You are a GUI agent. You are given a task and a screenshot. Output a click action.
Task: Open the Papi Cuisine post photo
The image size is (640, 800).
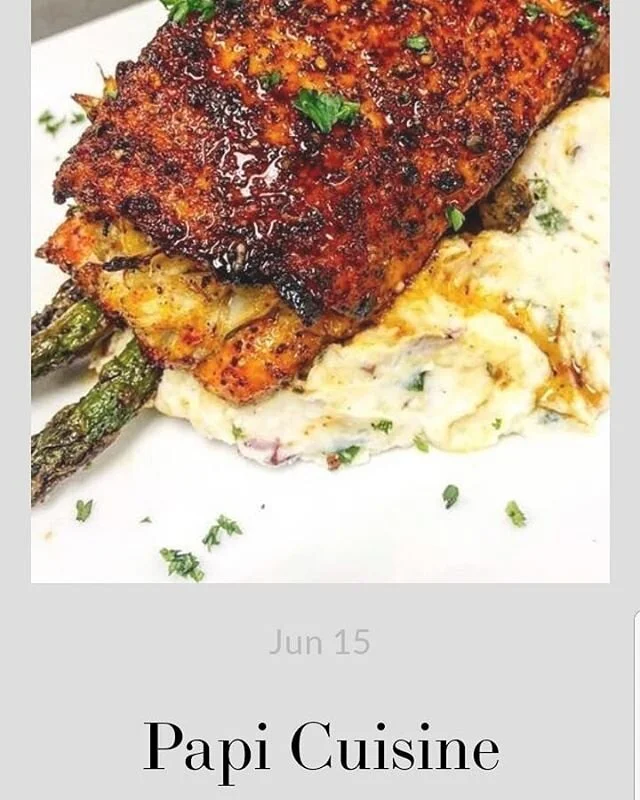(x=320, y=290)
